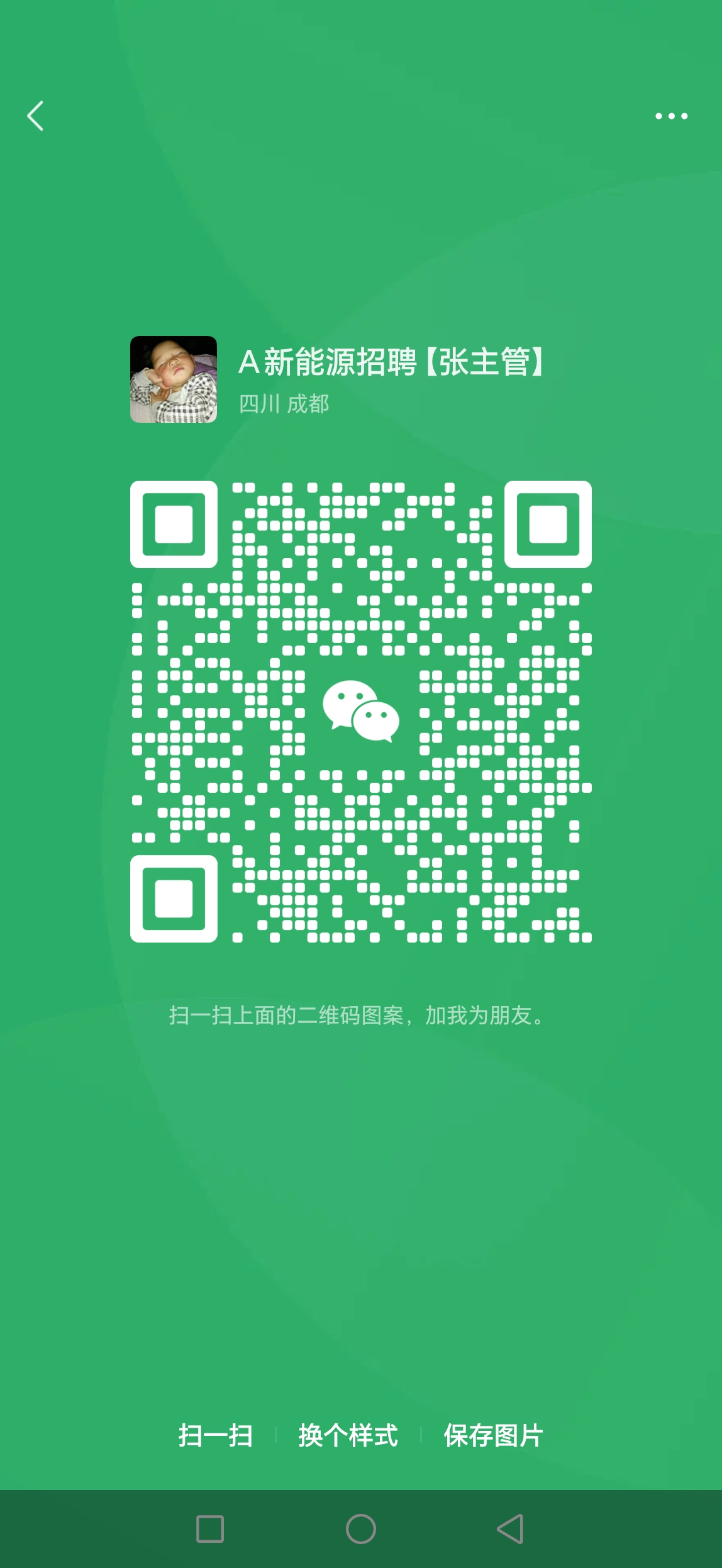Image resolution: width=722 pixels, height=1568 pixels.
Task: Tap the system back triangle
Action: pos(510,1528)
